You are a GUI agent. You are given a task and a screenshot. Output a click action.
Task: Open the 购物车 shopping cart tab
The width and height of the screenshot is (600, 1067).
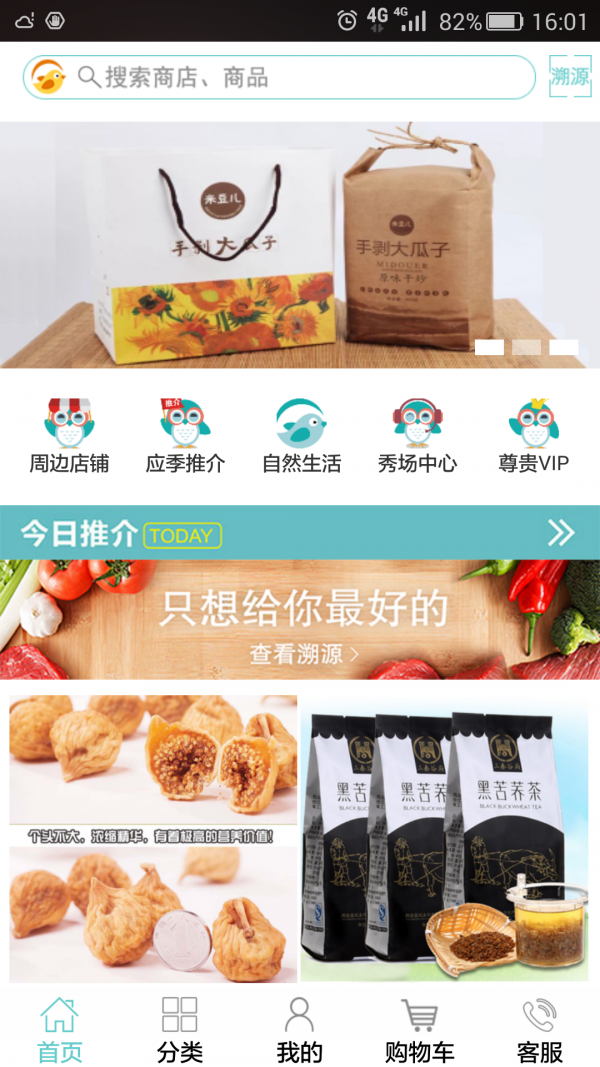(419, 1030)
